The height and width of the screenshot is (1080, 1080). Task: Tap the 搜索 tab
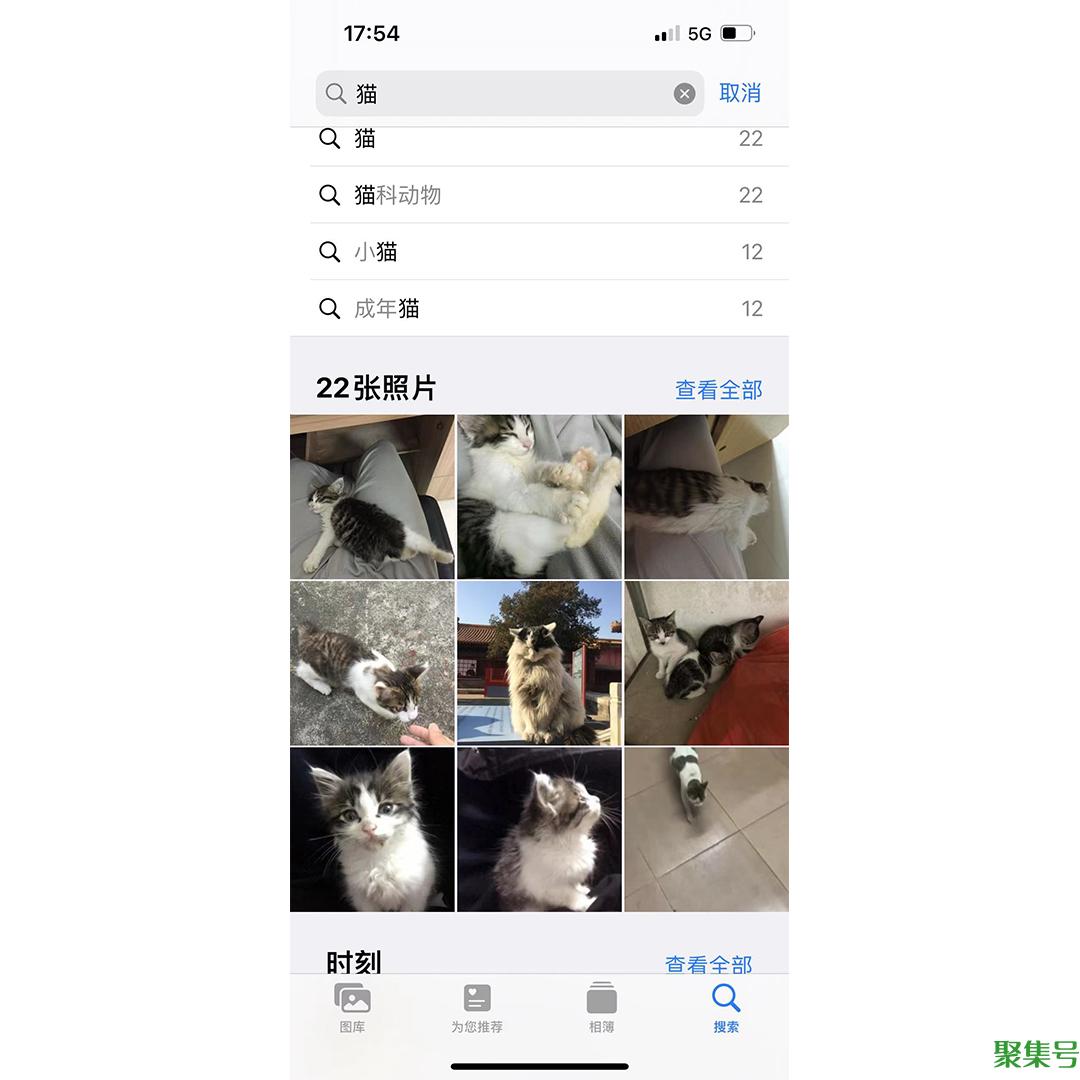click(726, 1007)
